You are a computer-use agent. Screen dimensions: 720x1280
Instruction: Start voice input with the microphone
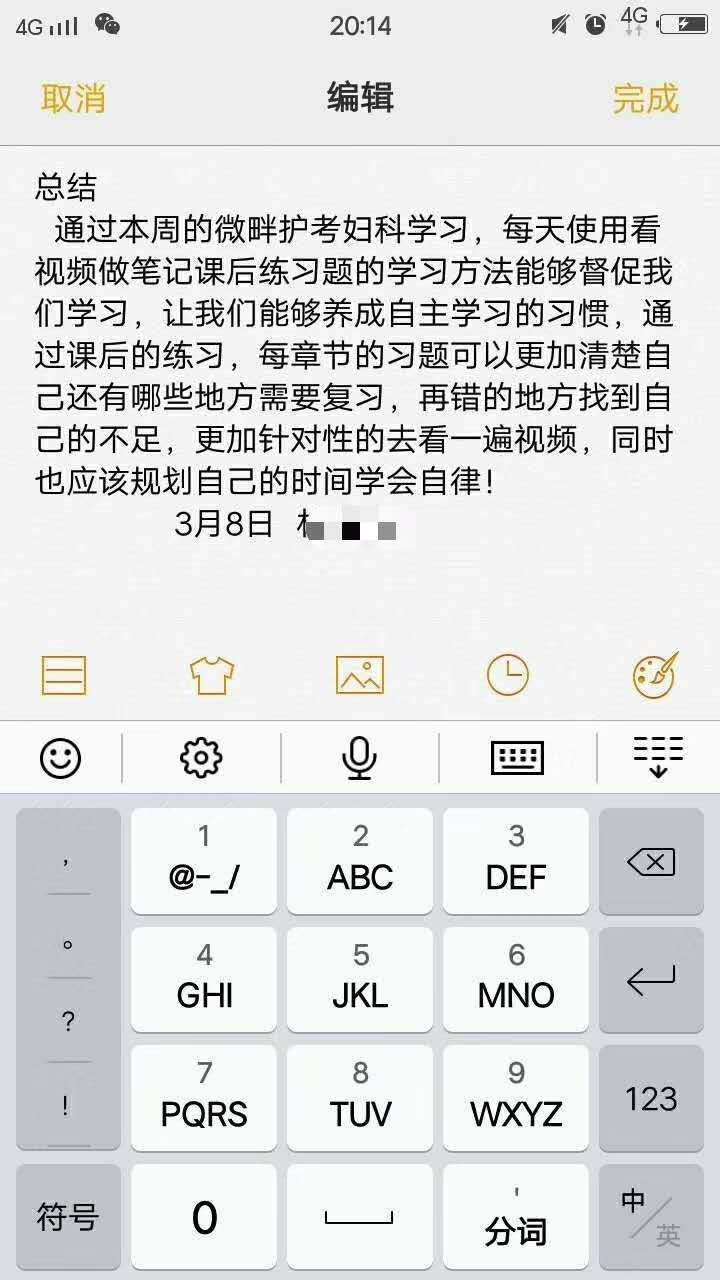coord(359,758)
